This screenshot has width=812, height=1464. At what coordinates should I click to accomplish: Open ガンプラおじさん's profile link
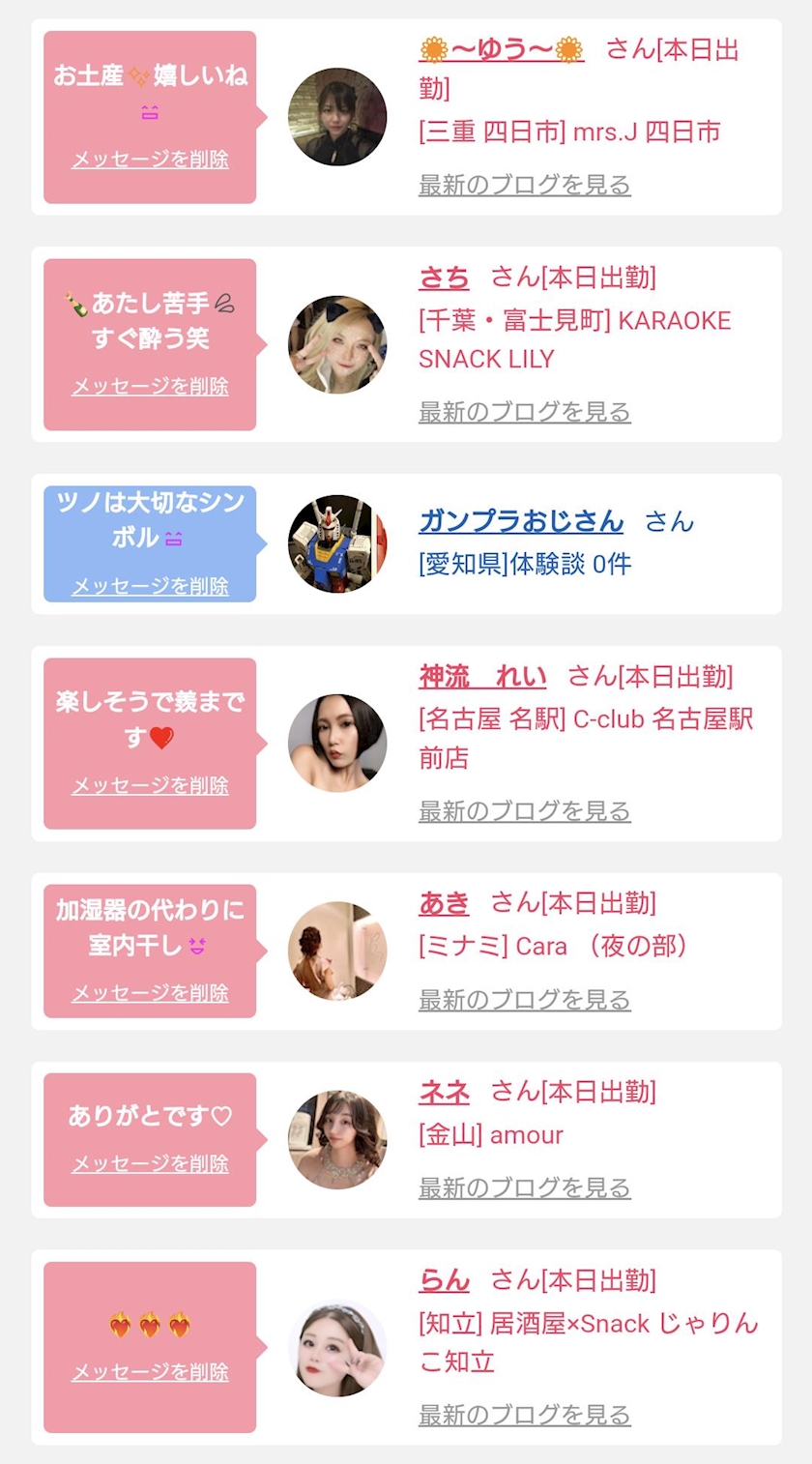coord(521,521)
